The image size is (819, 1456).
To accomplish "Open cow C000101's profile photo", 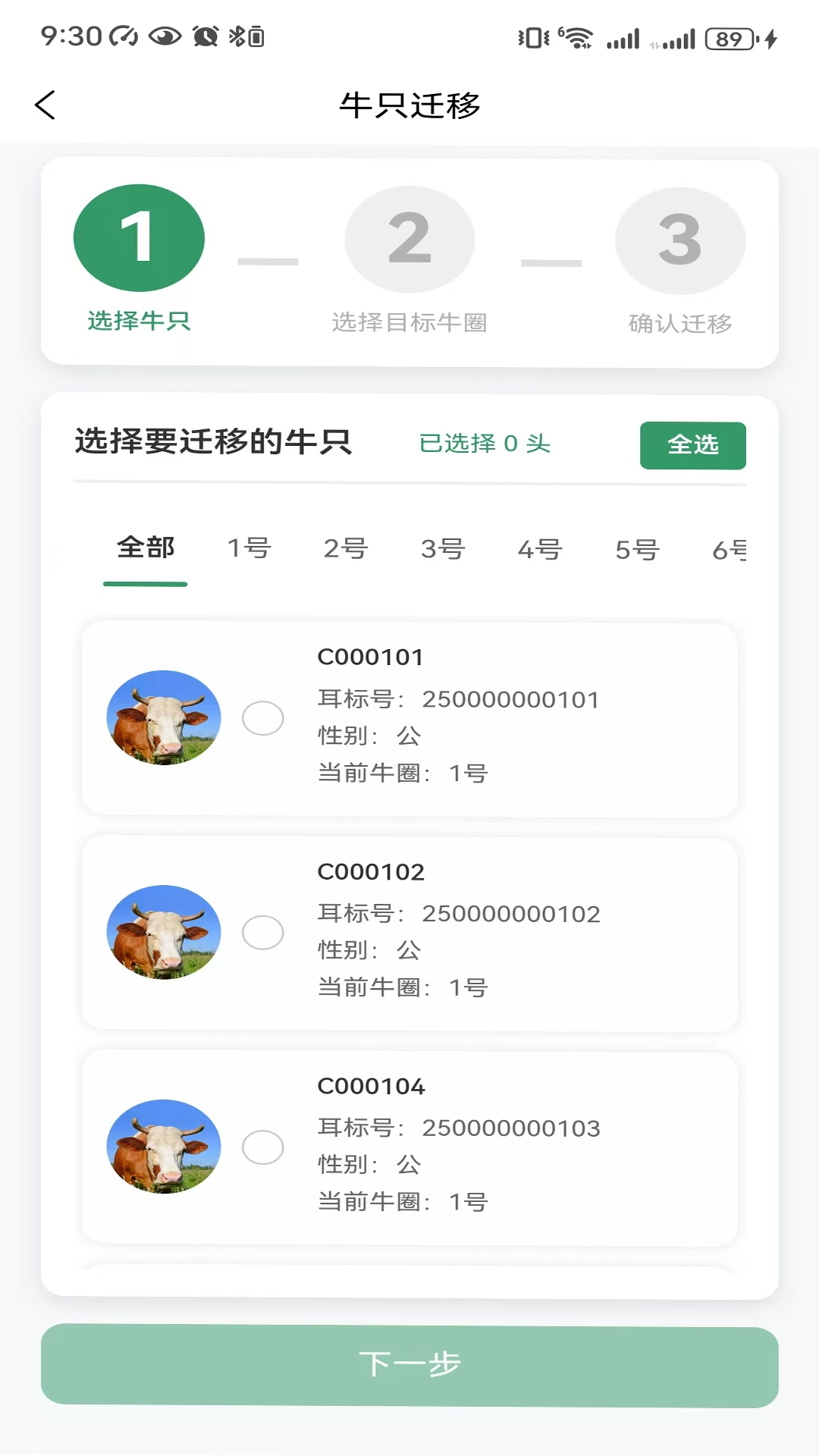I will click(x=164, y=718).
